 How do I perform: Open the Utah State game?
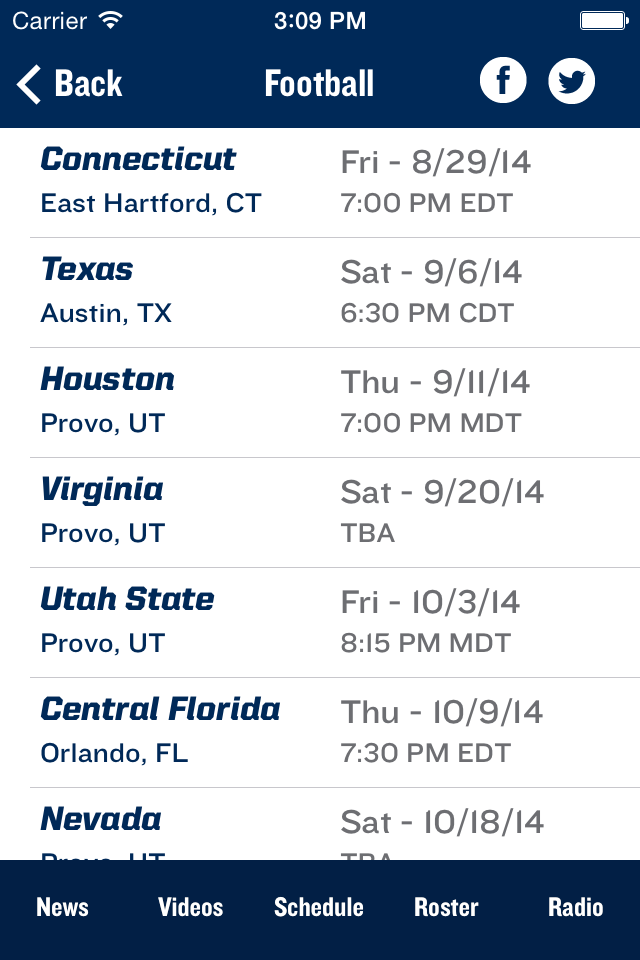pos(320,623)
